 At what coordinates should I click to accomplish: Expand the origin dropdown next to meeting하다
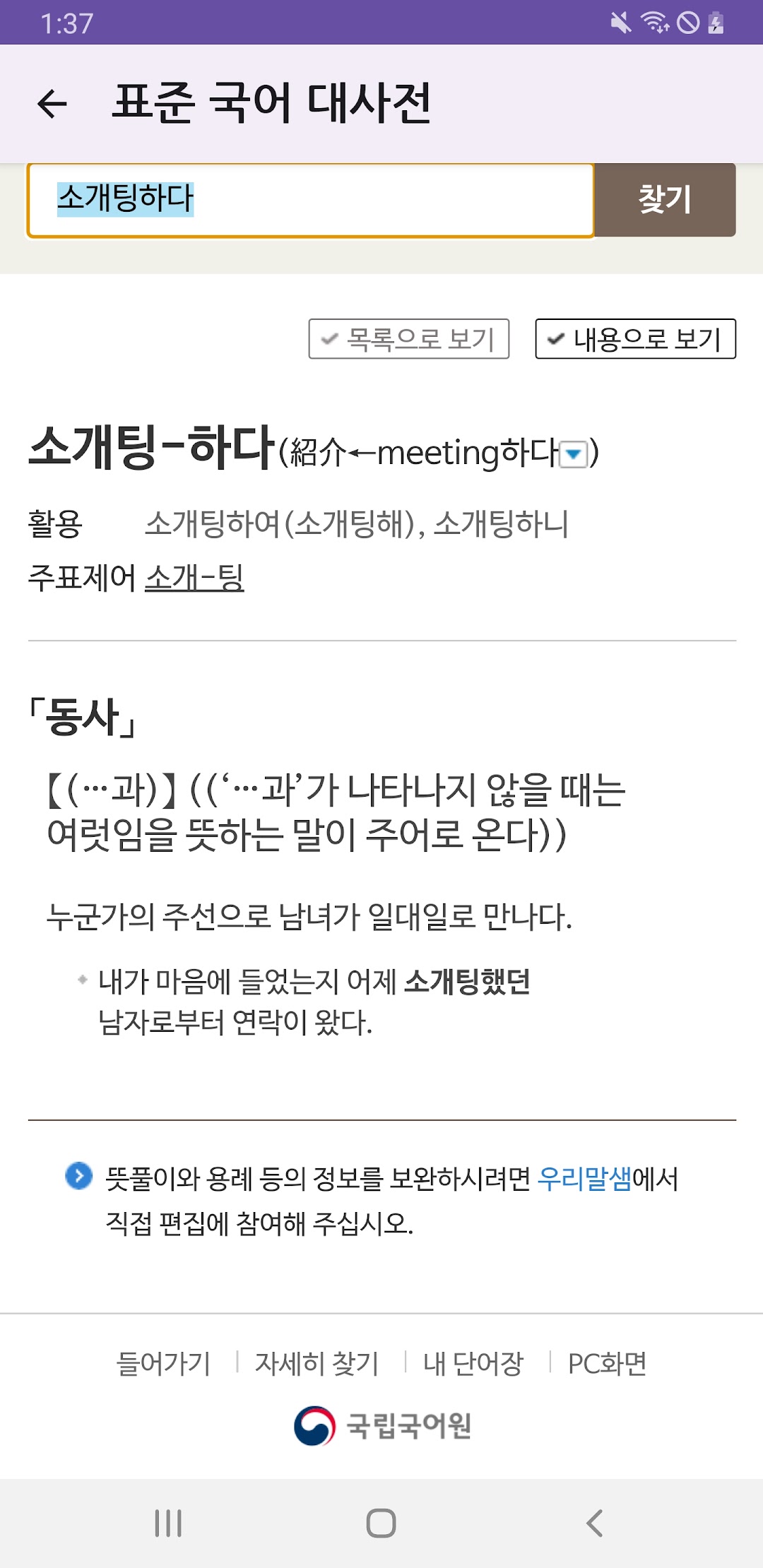[573, 453]
